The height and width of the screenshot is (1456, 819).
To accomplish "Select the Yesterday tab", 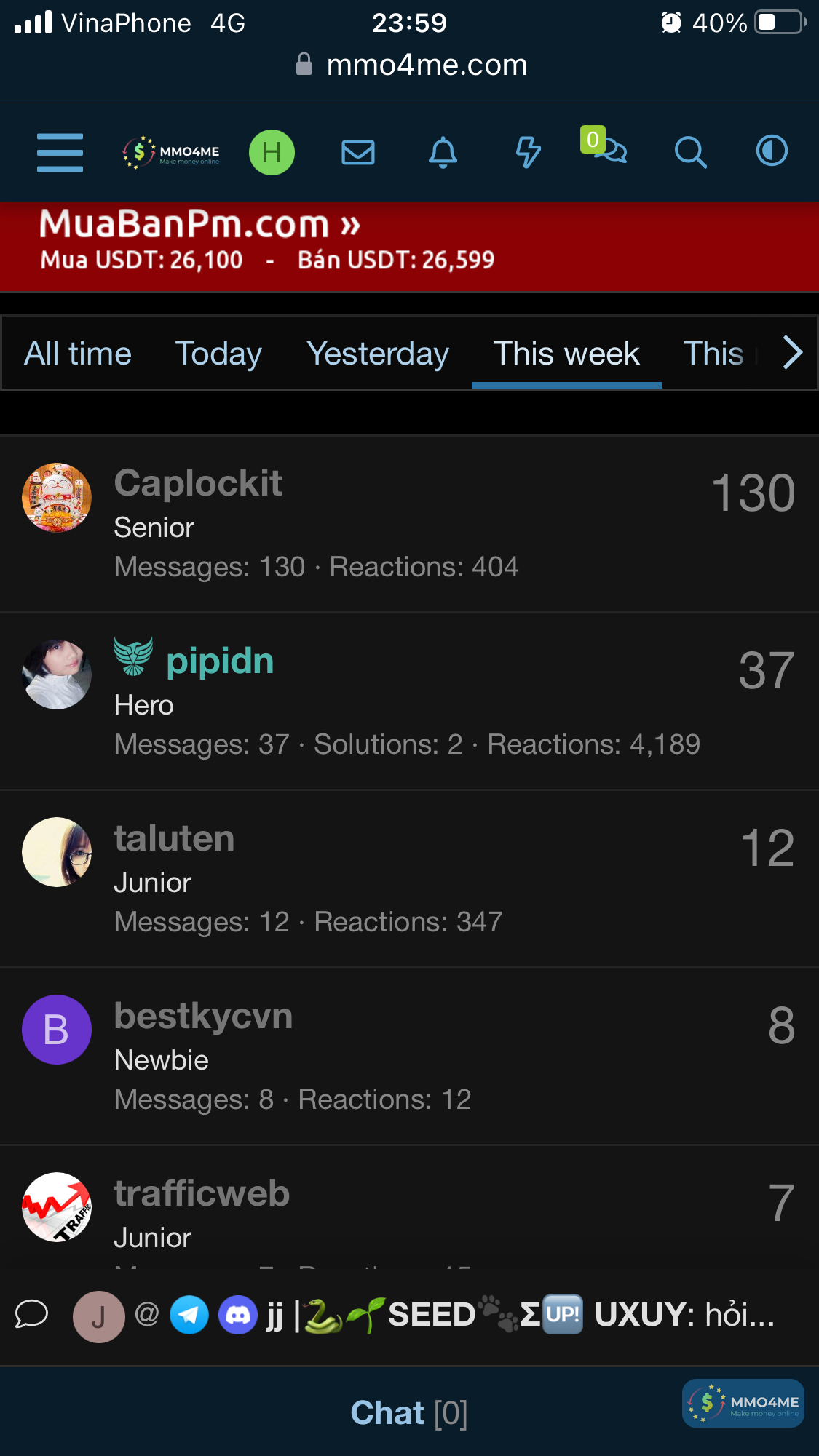I will [377, 354].
